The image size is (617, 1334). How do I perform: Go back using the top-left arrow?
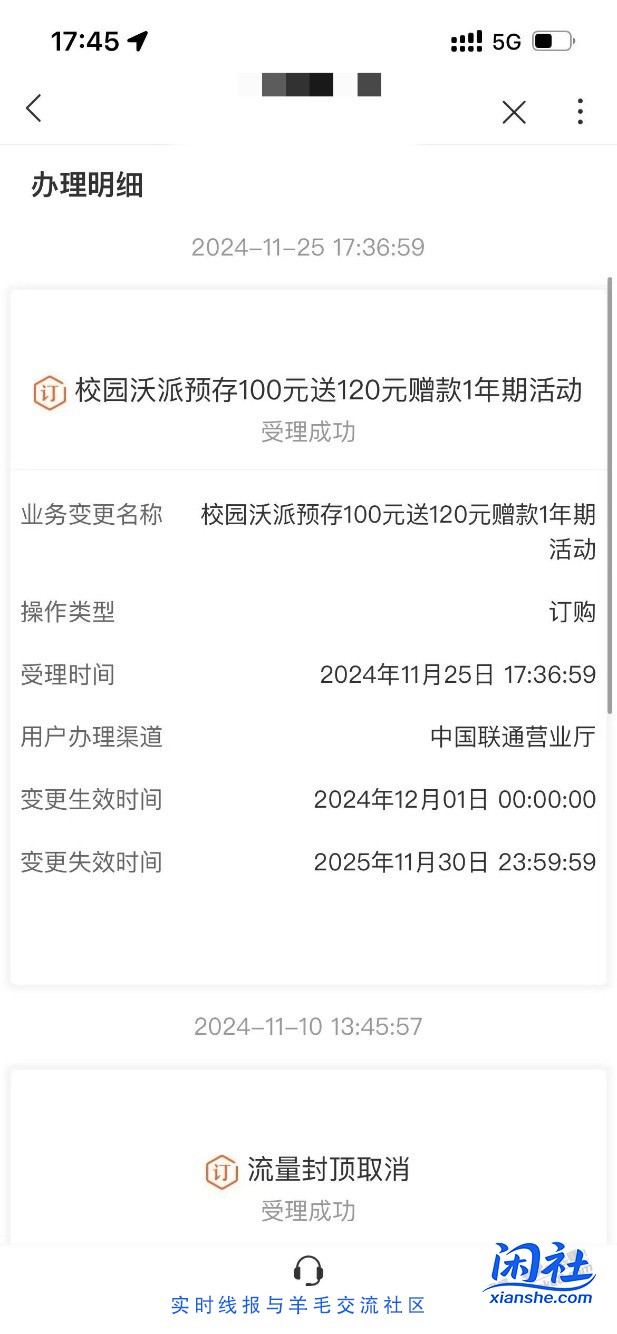point(34,109)
